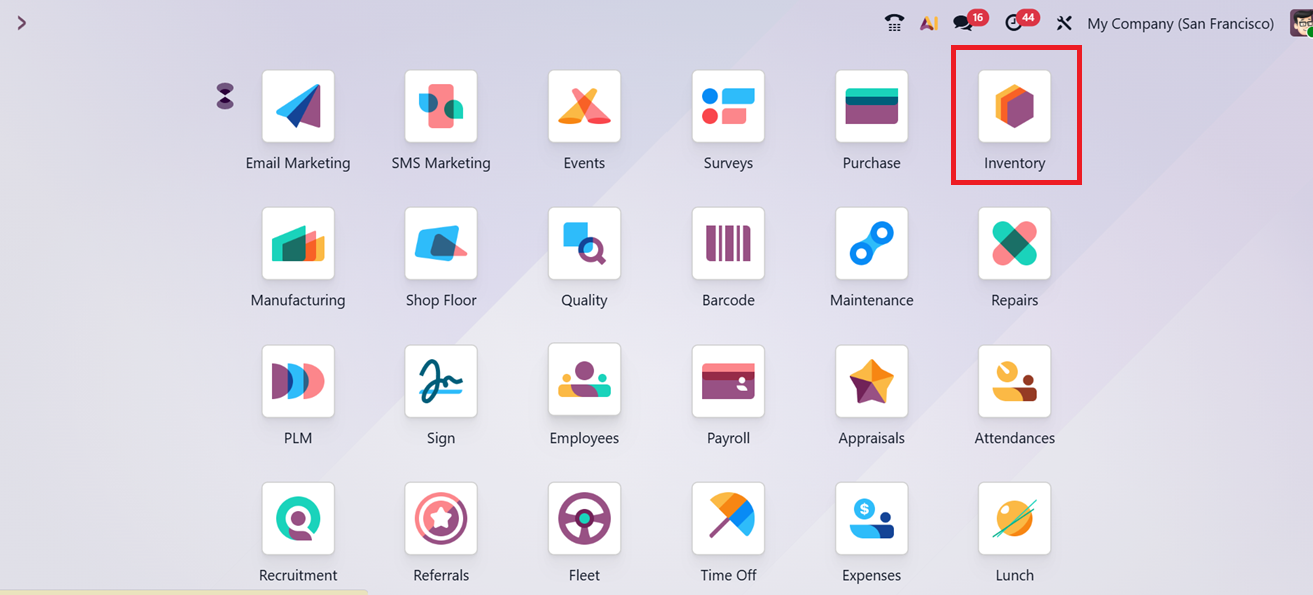Image resolution: width=1313 pixels, height=595 pixels.
Task: Launch the Payroll app
Action: click(x=728, y=381)
